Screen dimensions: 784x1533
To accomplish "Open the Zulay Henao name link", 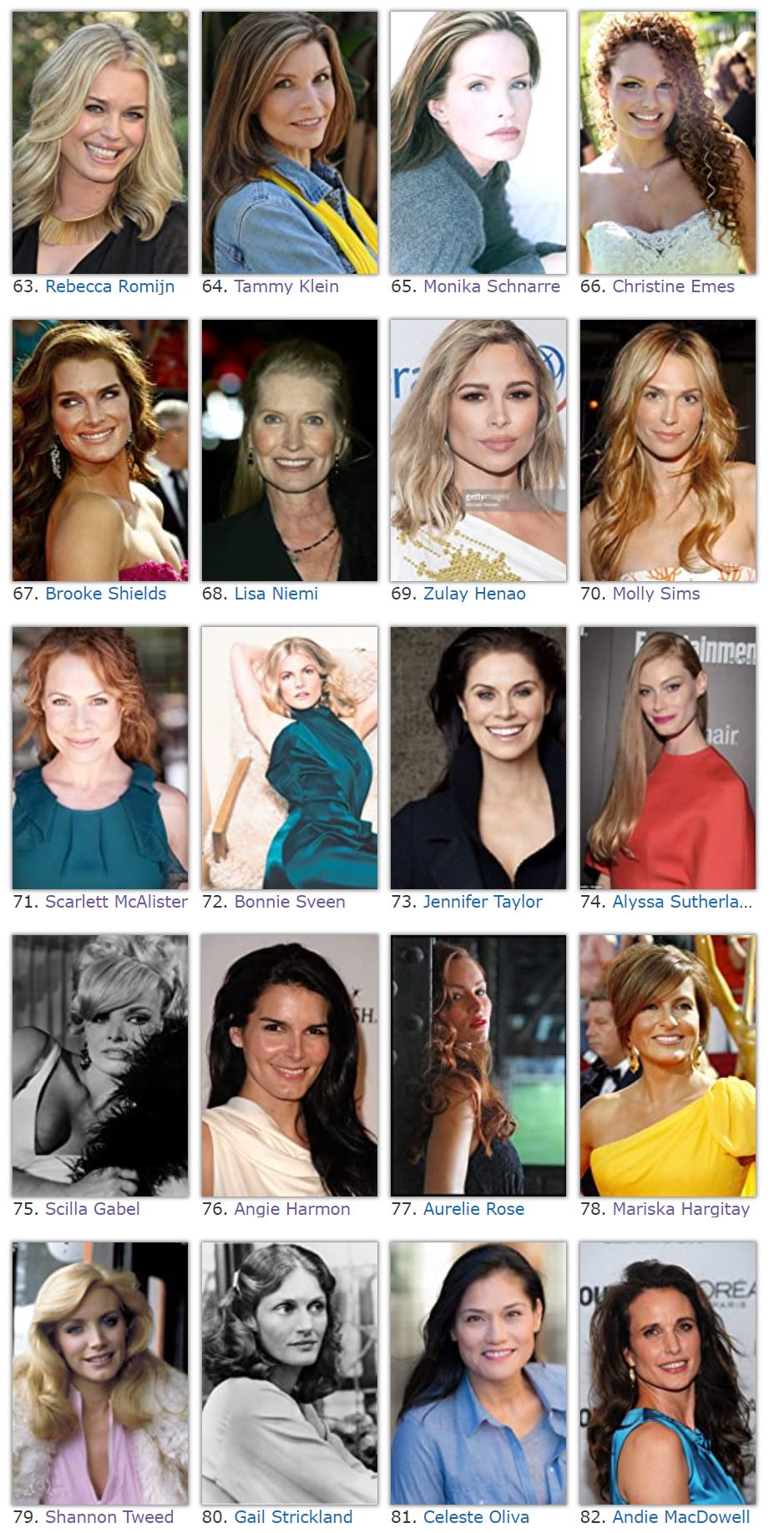I will point(474,594).
